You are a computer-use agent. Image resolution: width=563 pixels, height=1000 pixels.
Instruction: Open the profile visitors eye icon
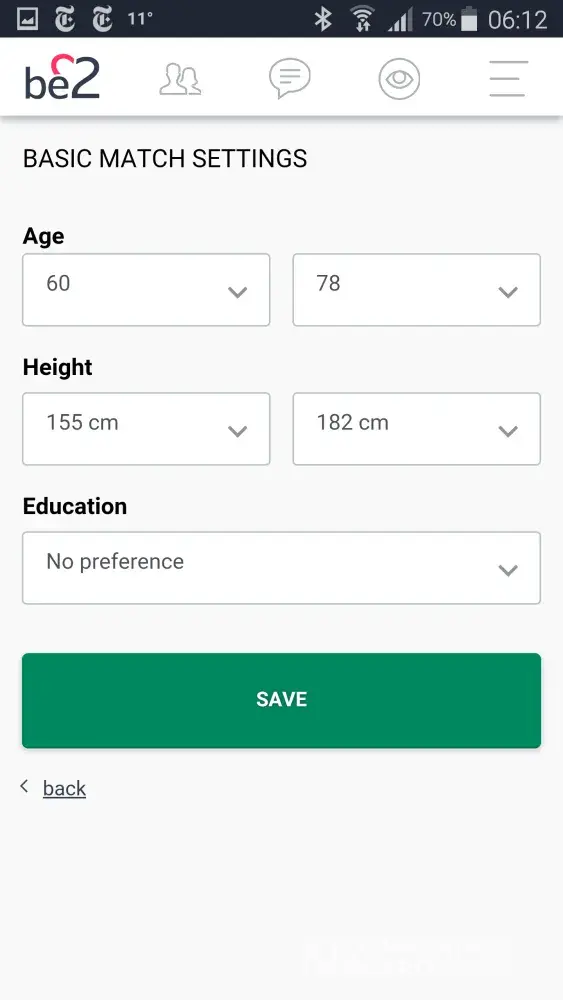pyautogui.click(x=399, y=79)
